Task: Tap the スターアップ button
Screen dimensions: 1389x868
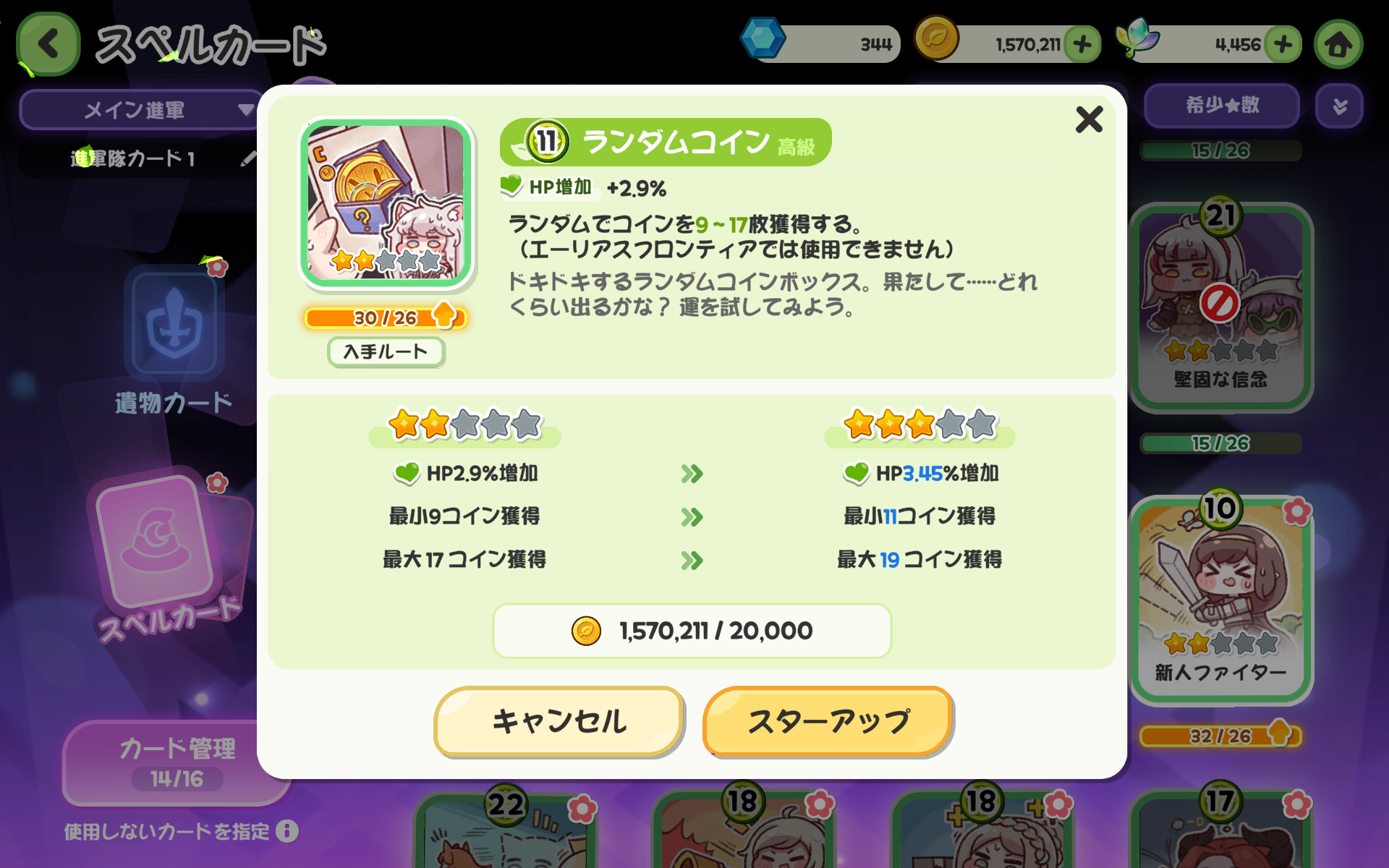Action: 828,721
